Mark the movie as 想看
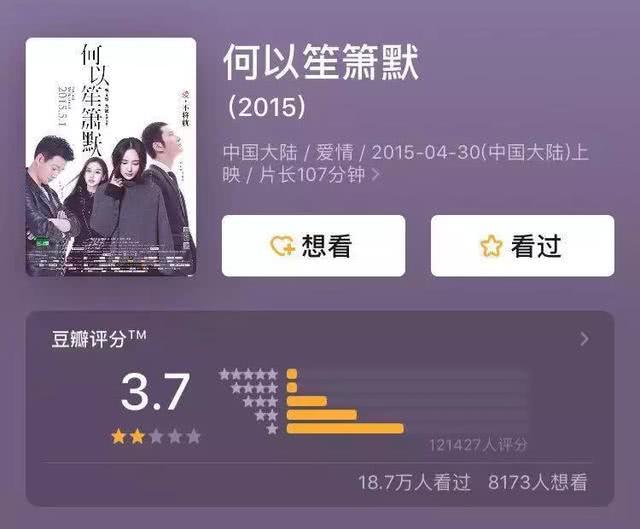 click(x=313, y=246)
